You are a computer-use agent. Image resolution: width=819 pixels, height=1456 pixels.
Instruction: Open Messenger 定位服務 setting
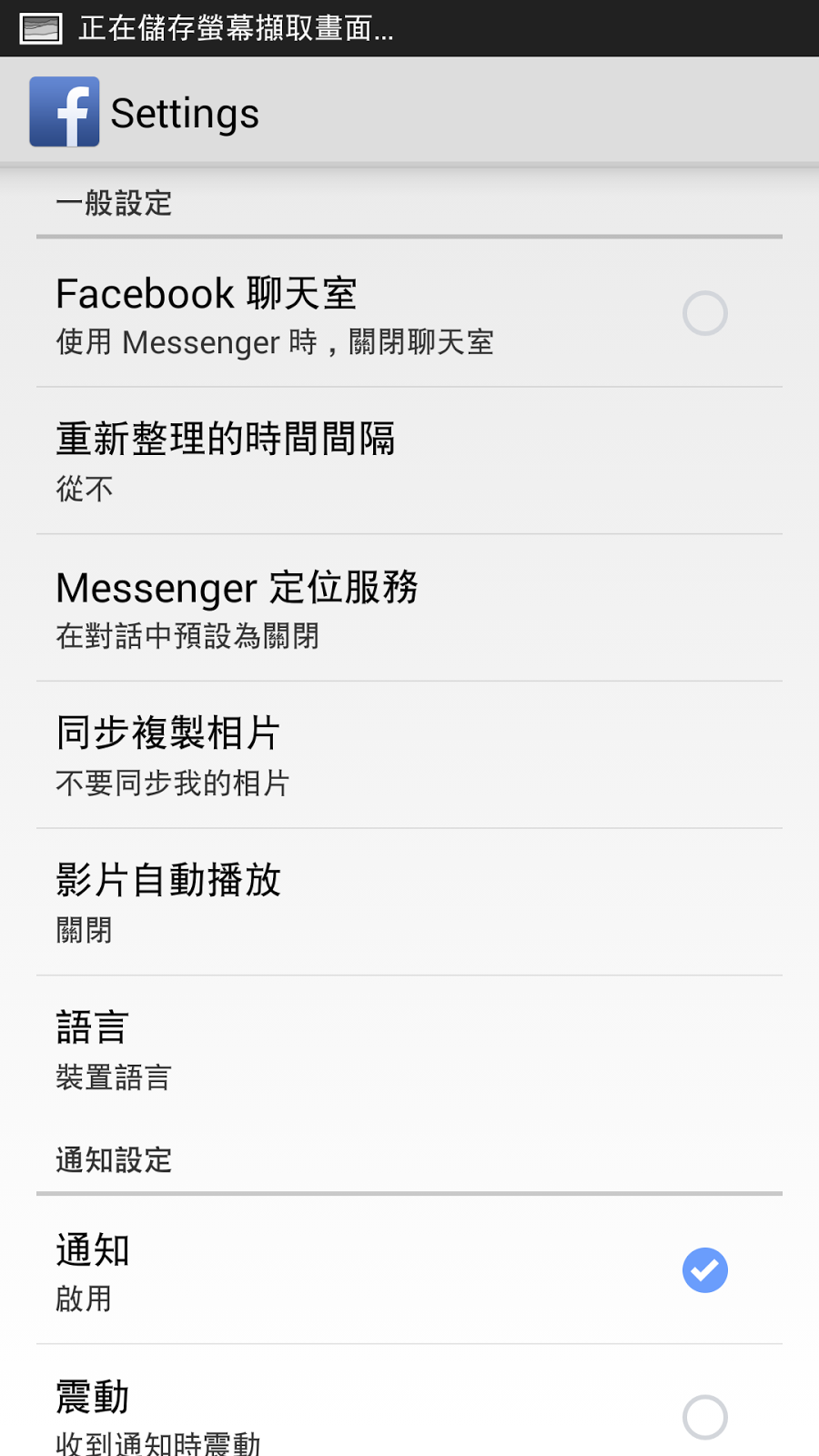(x=409, y=609)
